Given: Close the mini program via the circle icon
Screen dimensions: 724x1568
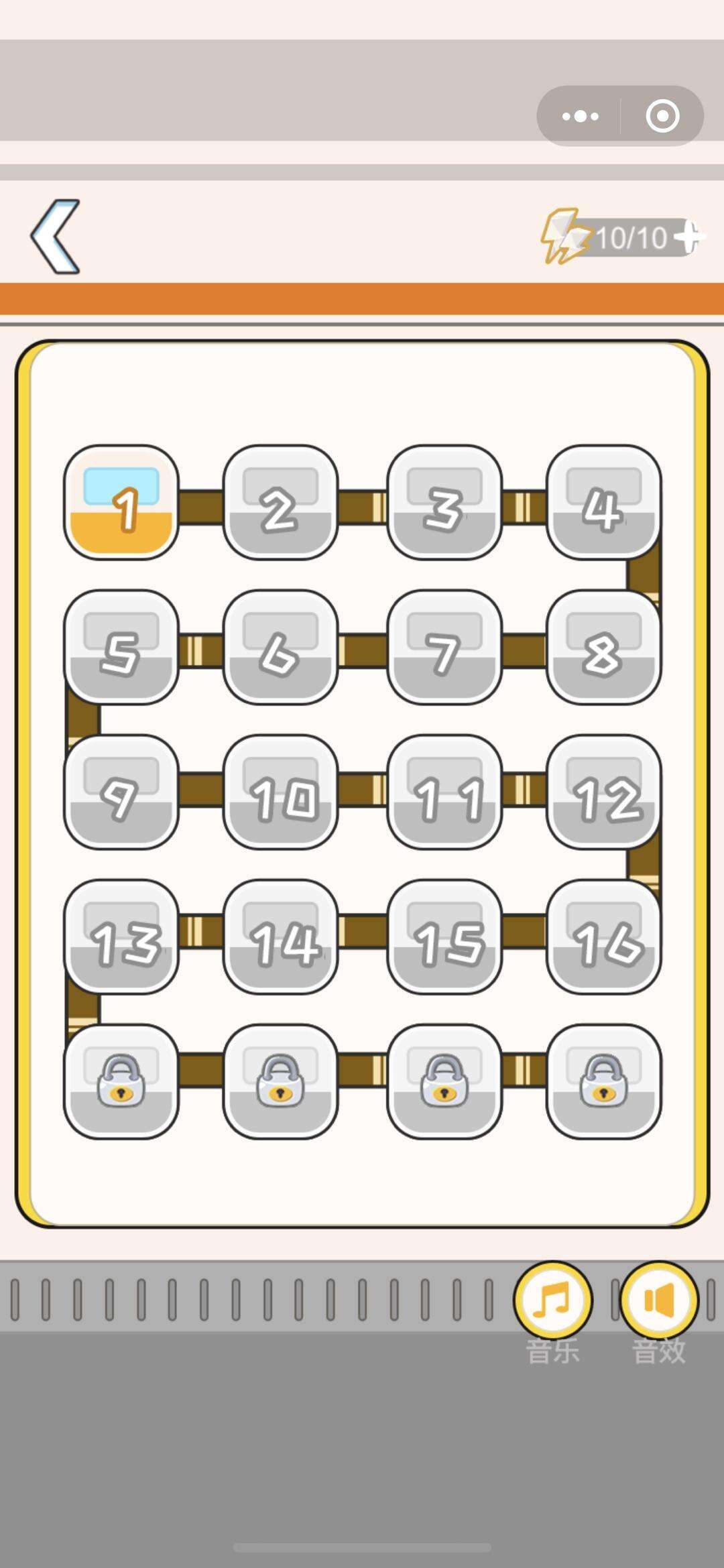Looking at the screenshot, I should (x=662, y=116).
